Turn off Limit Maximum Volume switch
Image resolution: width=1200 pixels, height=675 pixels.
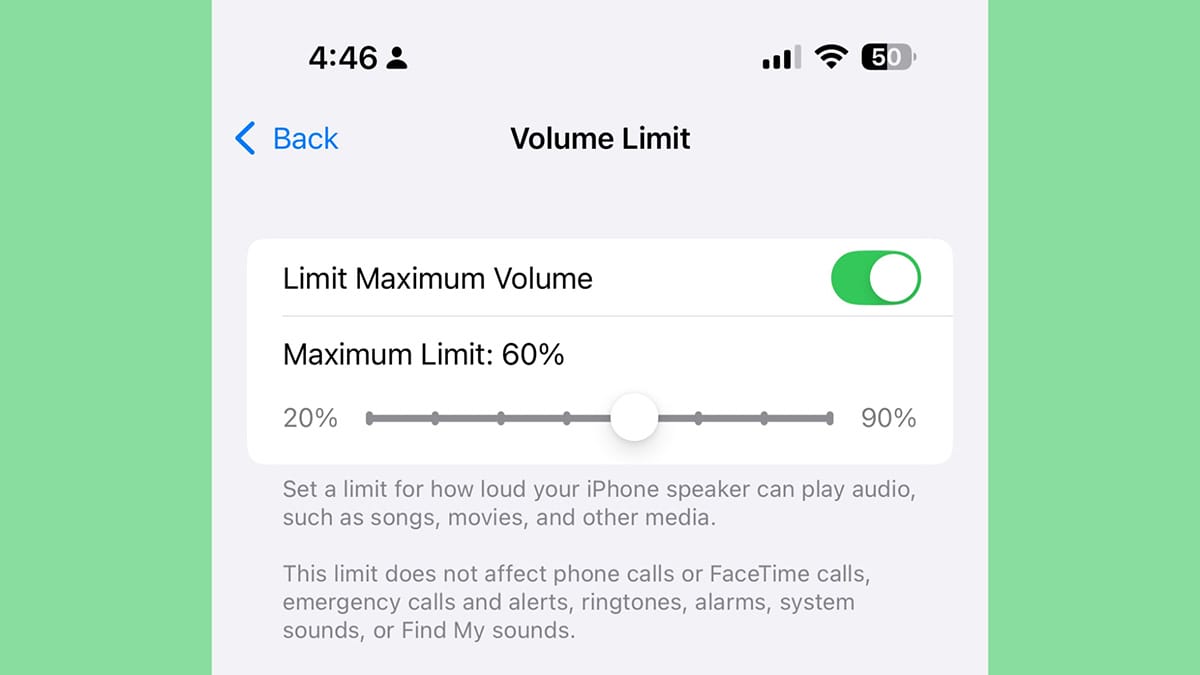pyautogui.click(x=875, y=278)
